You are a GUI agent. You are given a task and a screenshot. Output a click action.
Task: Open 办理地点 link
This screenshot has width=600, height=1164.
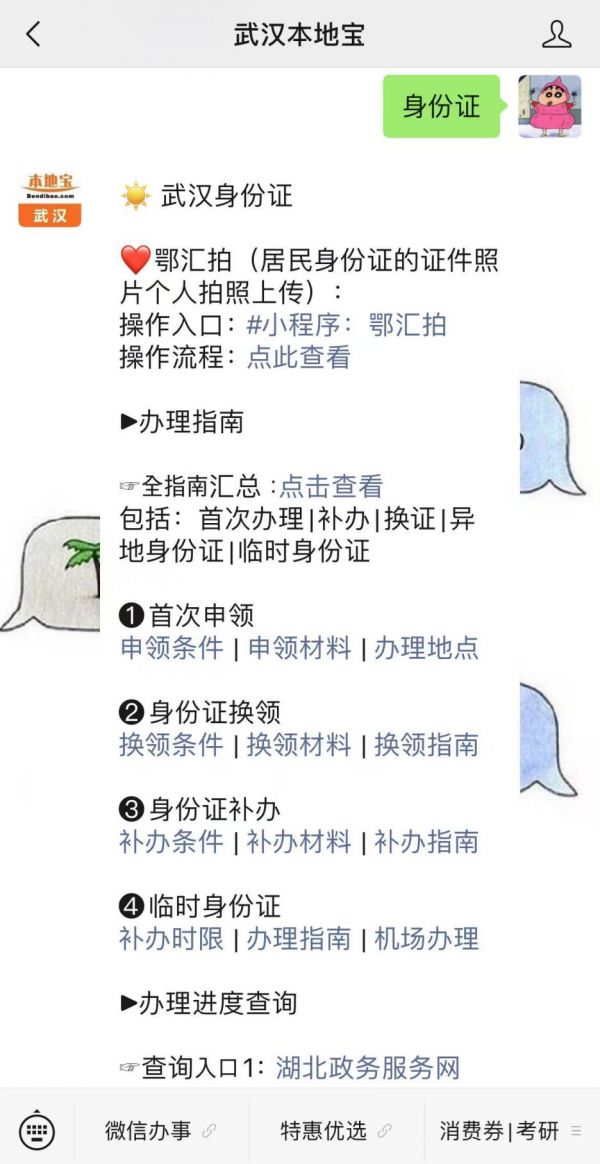coord(426,647)
